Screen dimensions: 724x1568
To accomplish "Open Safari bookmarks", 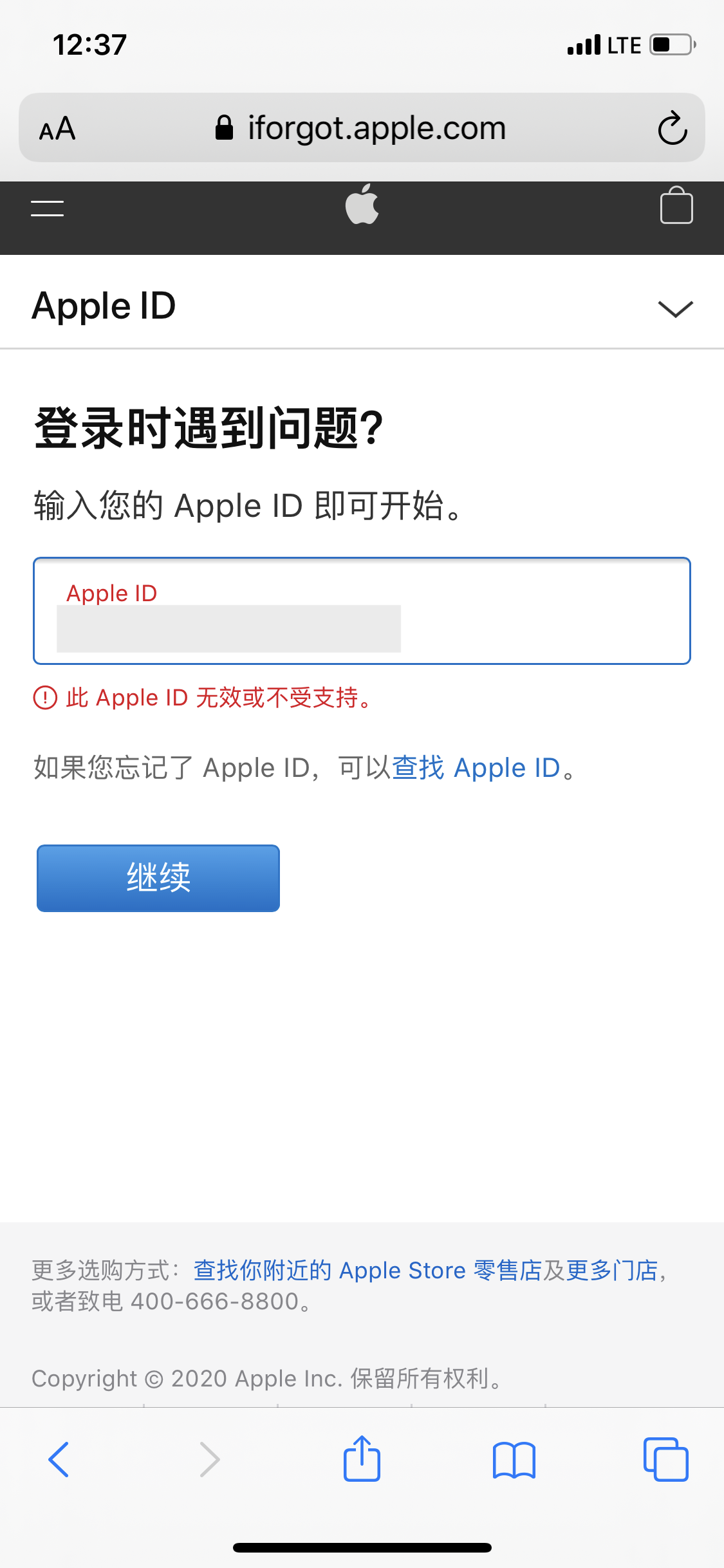I will pos(514,1460).
